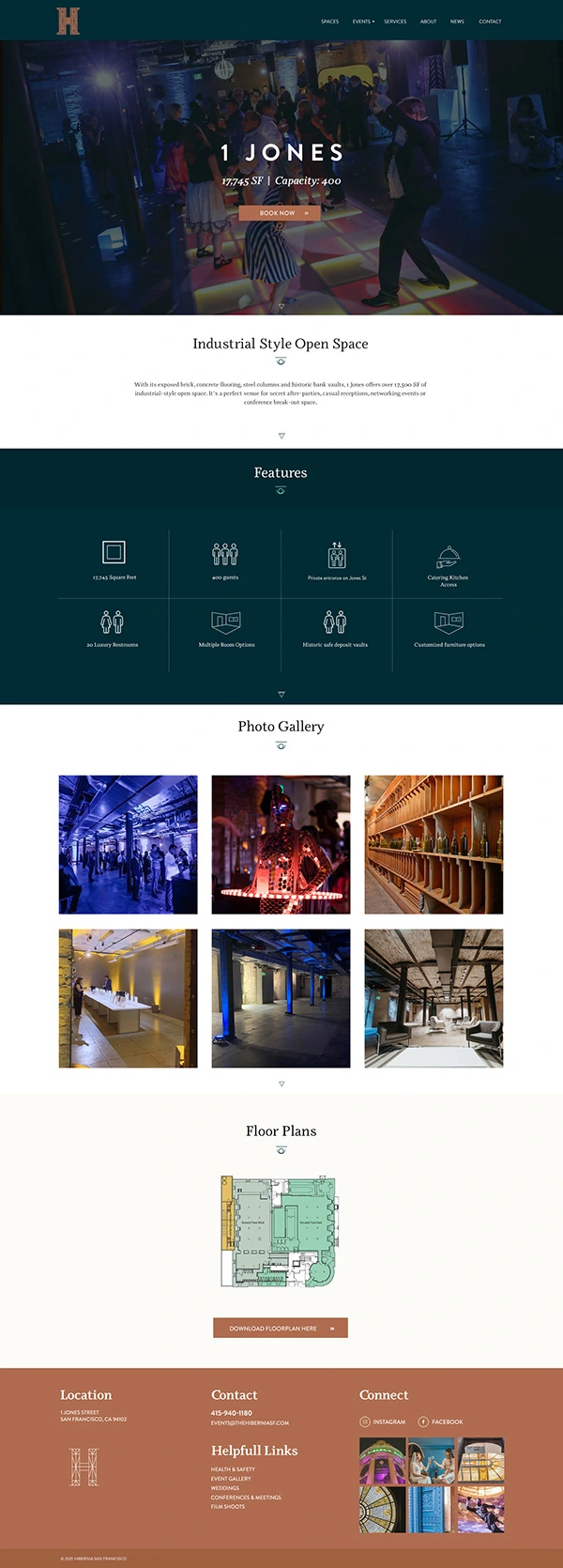Call the phone number 415-940-1180
Viewport: 563px width, 1568px height.
(x=232, y=1412)
